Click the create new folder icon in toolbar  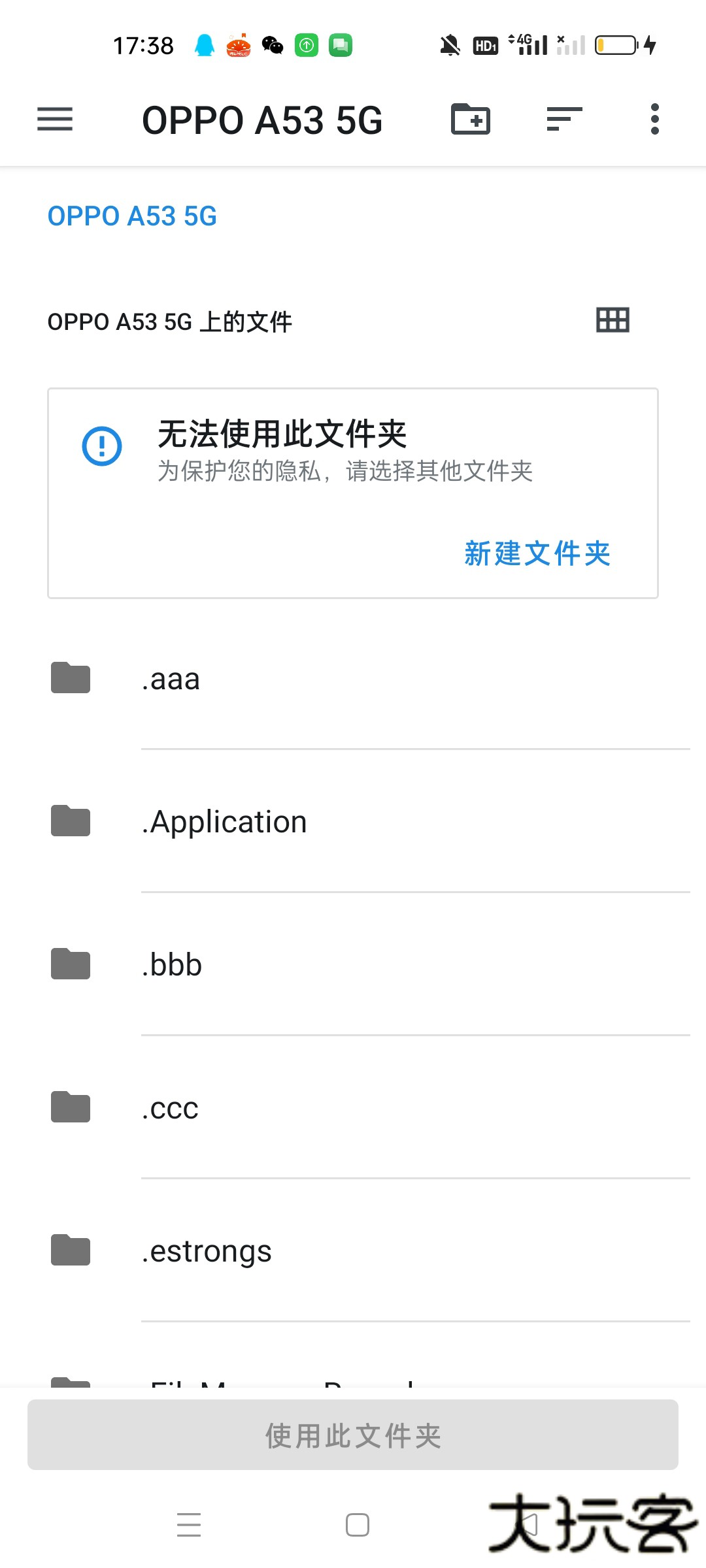pyautogui.click(x=470, y=119)
